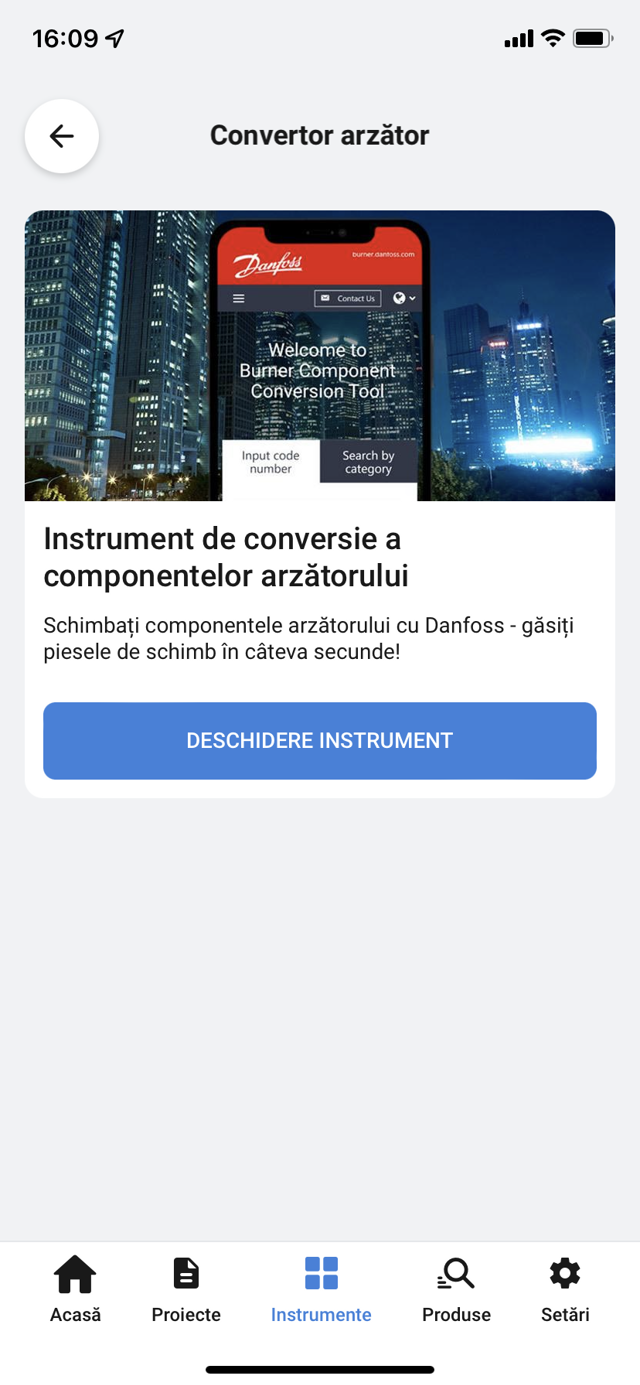Switch to the Acasă tab
The width and height of the screenshot is (640, 1385).
[76, 1289]
